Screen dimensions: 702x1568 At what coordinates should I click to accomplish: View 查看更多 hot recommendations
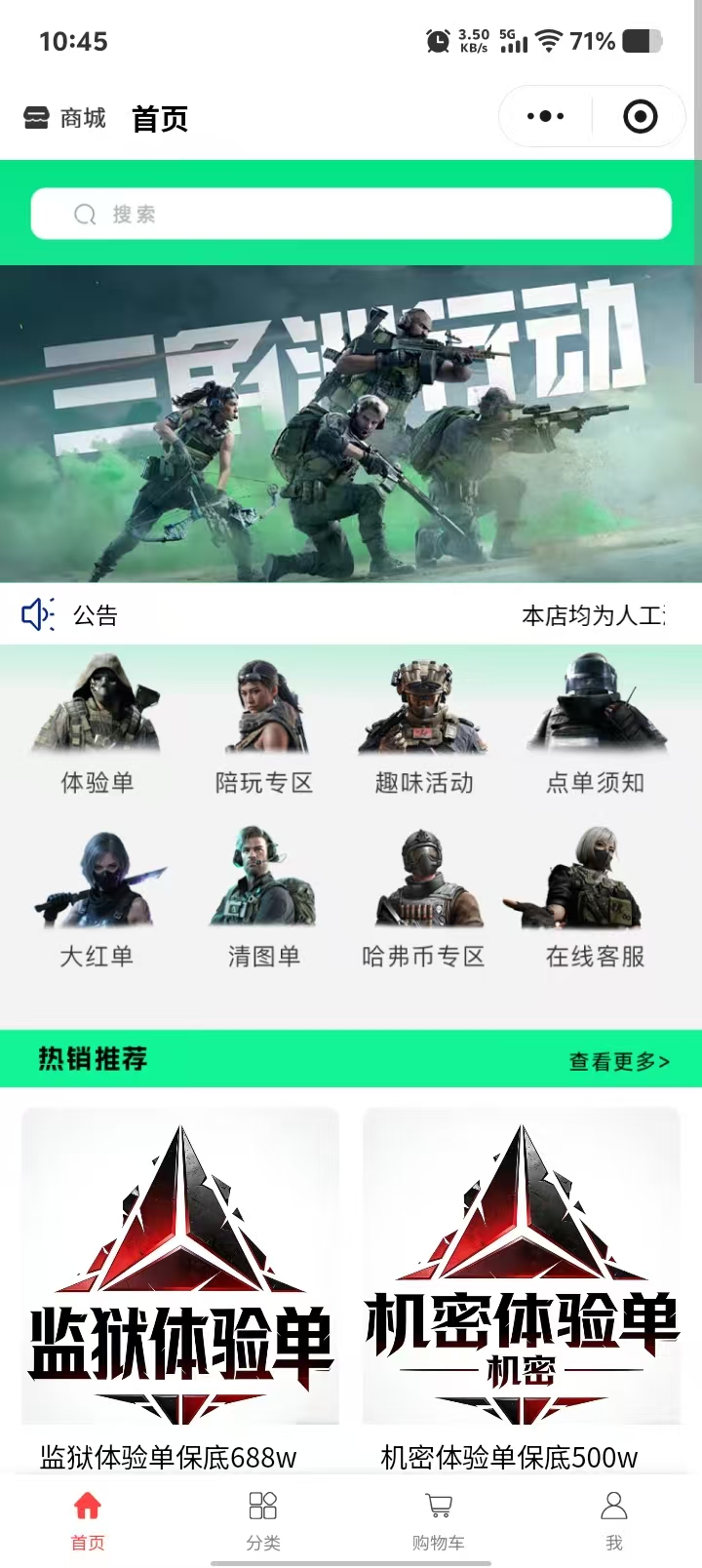618,1061
